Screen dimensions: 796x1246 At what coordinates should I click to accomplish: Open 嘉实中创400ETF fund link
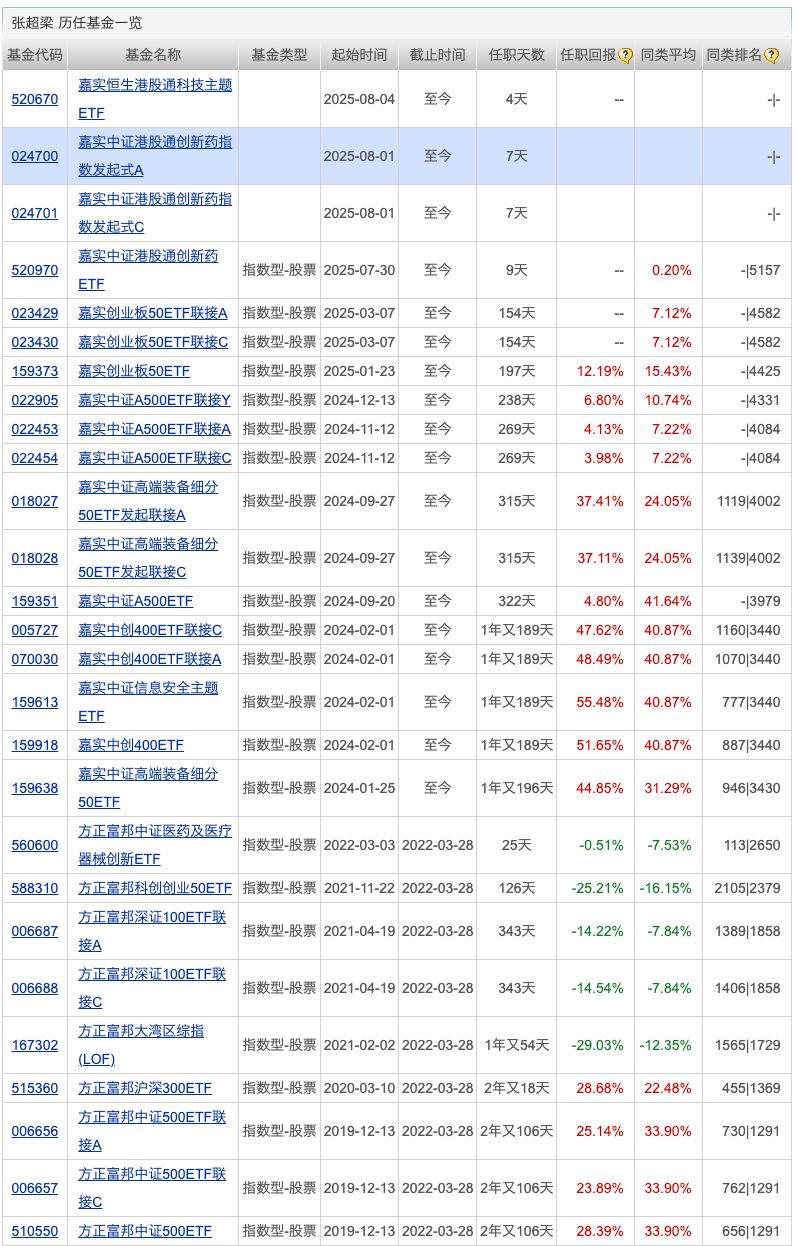point(131,745)
